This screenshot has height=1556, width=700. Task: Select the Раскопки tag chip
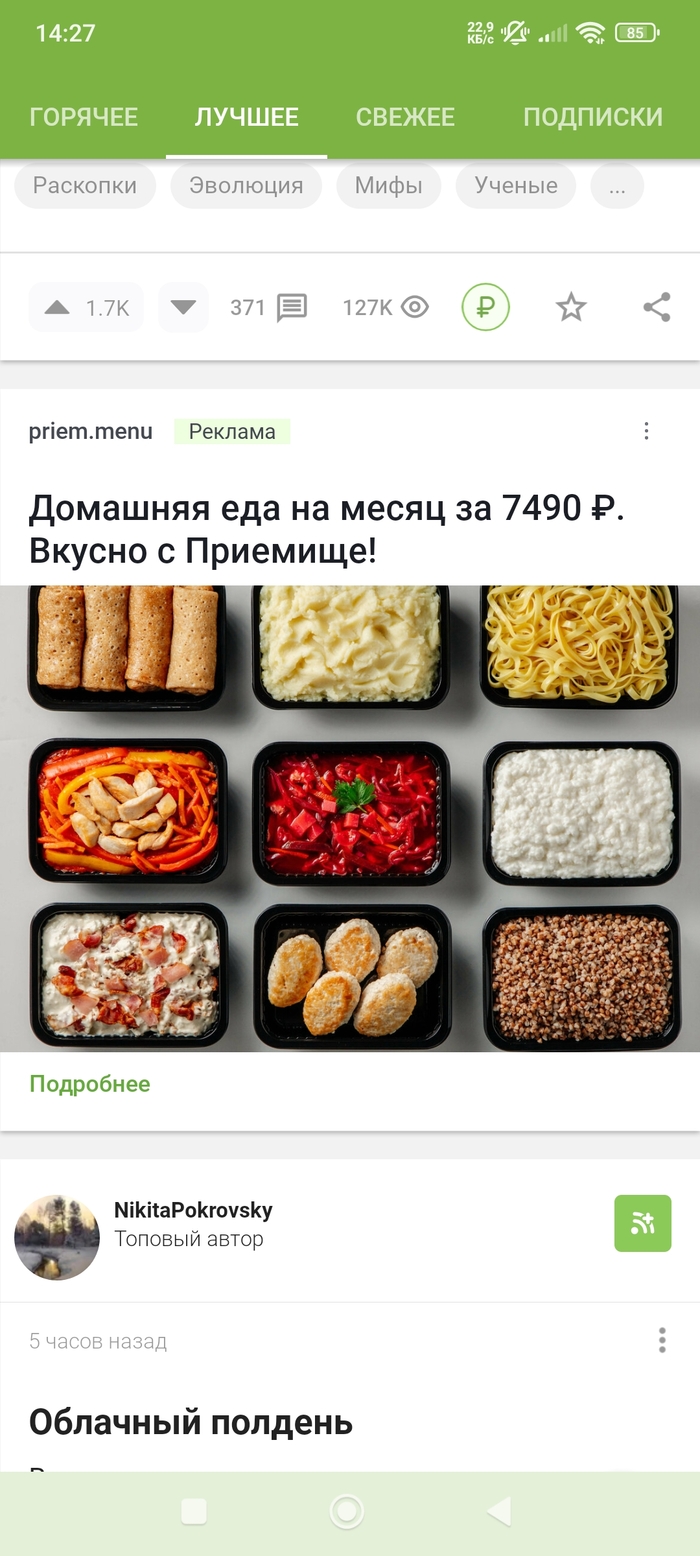point(85,186)
